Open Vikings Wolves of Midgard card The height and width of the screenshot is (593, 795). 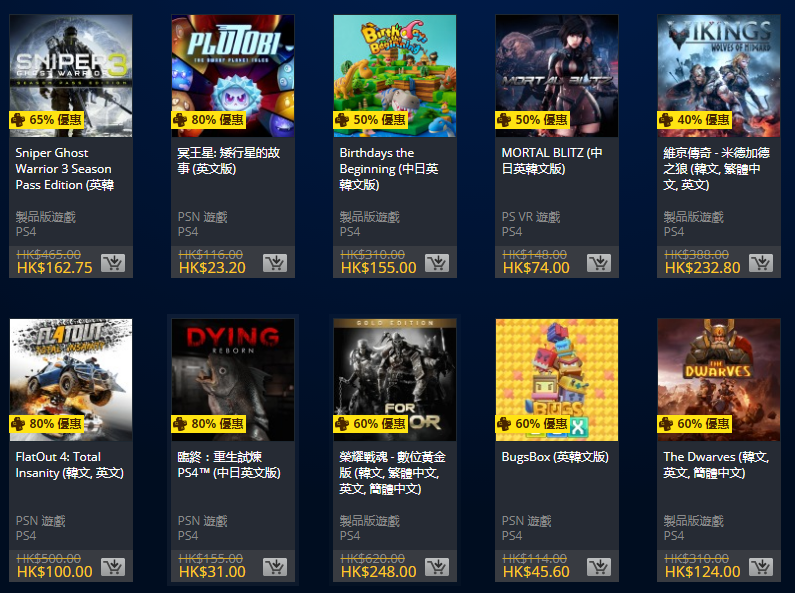tap(719, 75)
